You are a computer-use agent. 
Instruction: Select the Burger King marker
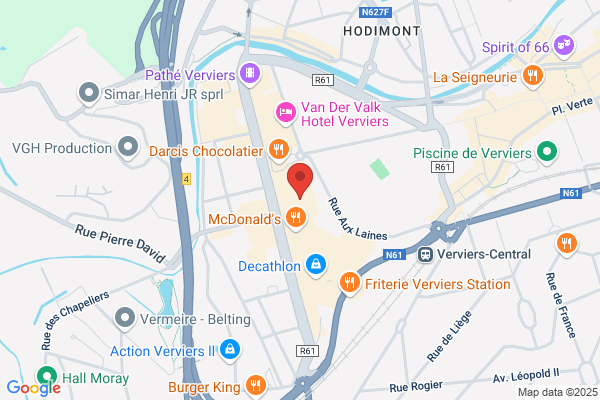[256, 385]
